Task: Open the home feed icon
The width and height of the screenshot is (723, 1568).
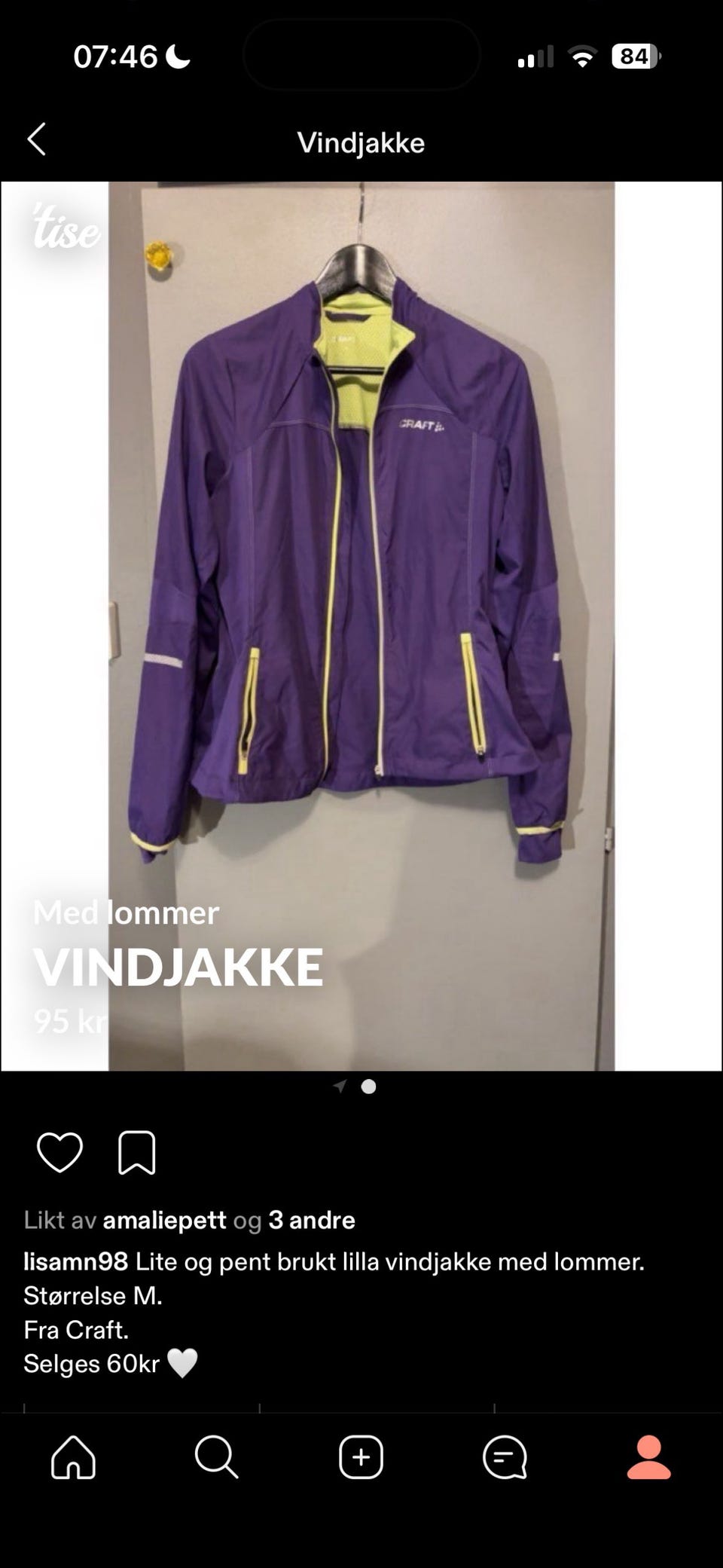Action: (72, 1456)
